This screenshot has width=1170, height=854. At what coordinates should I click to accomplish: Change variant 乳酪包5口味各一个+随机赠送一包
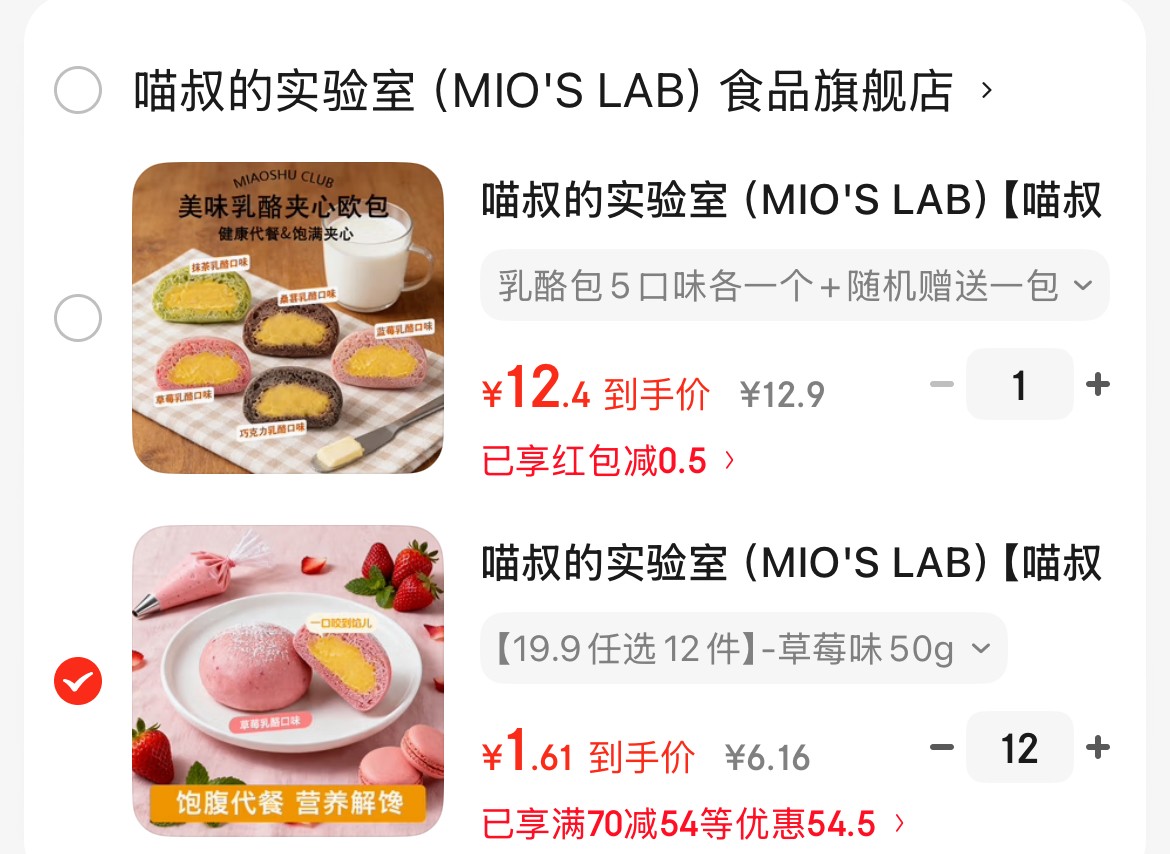coord(794,286)
